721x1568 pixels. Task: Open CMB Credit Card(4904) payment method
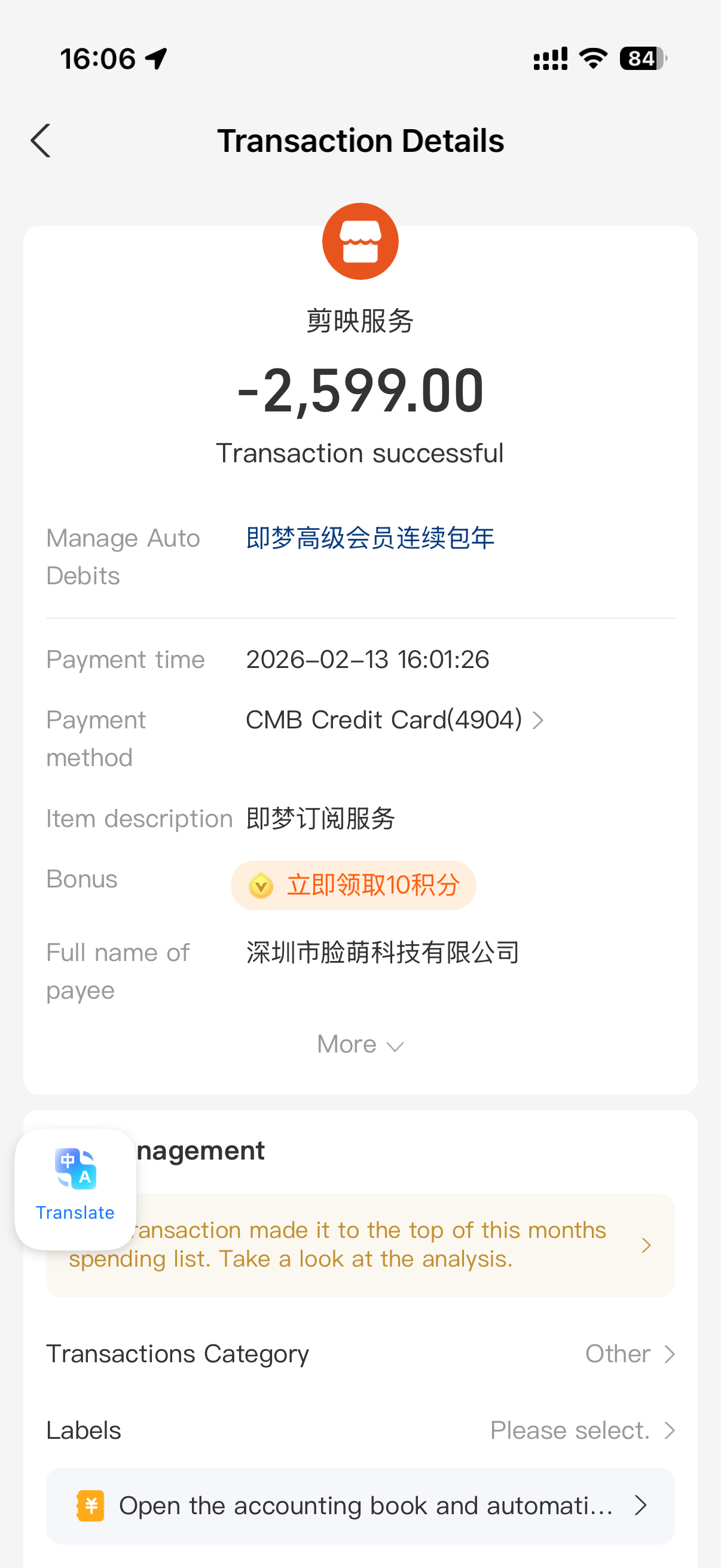click(x=394, y=720)
